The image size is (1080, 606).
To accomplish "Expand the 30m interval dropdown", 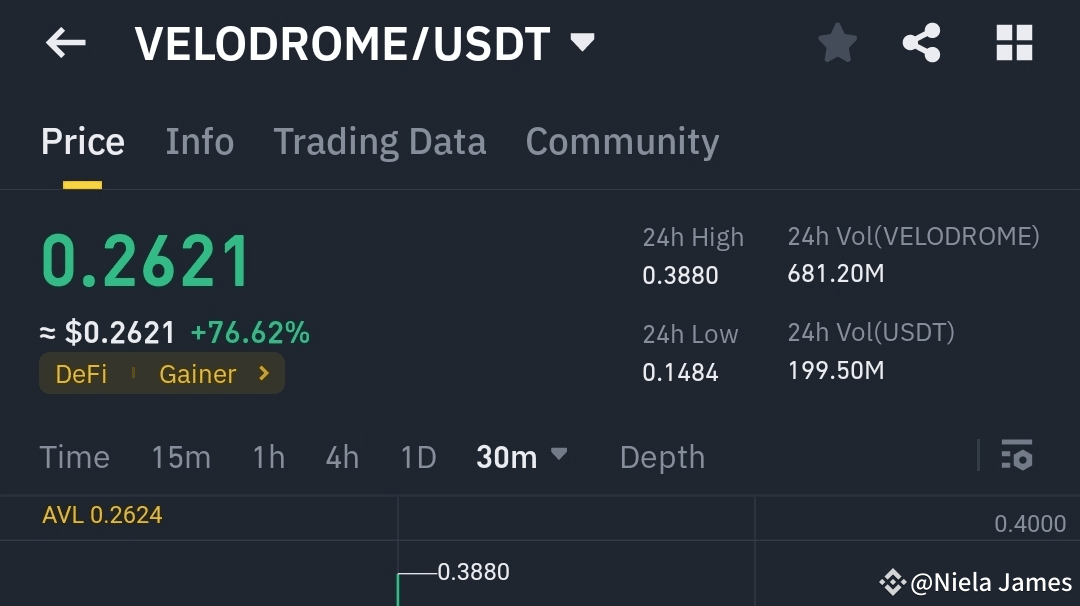I will [x=521, y=457].
